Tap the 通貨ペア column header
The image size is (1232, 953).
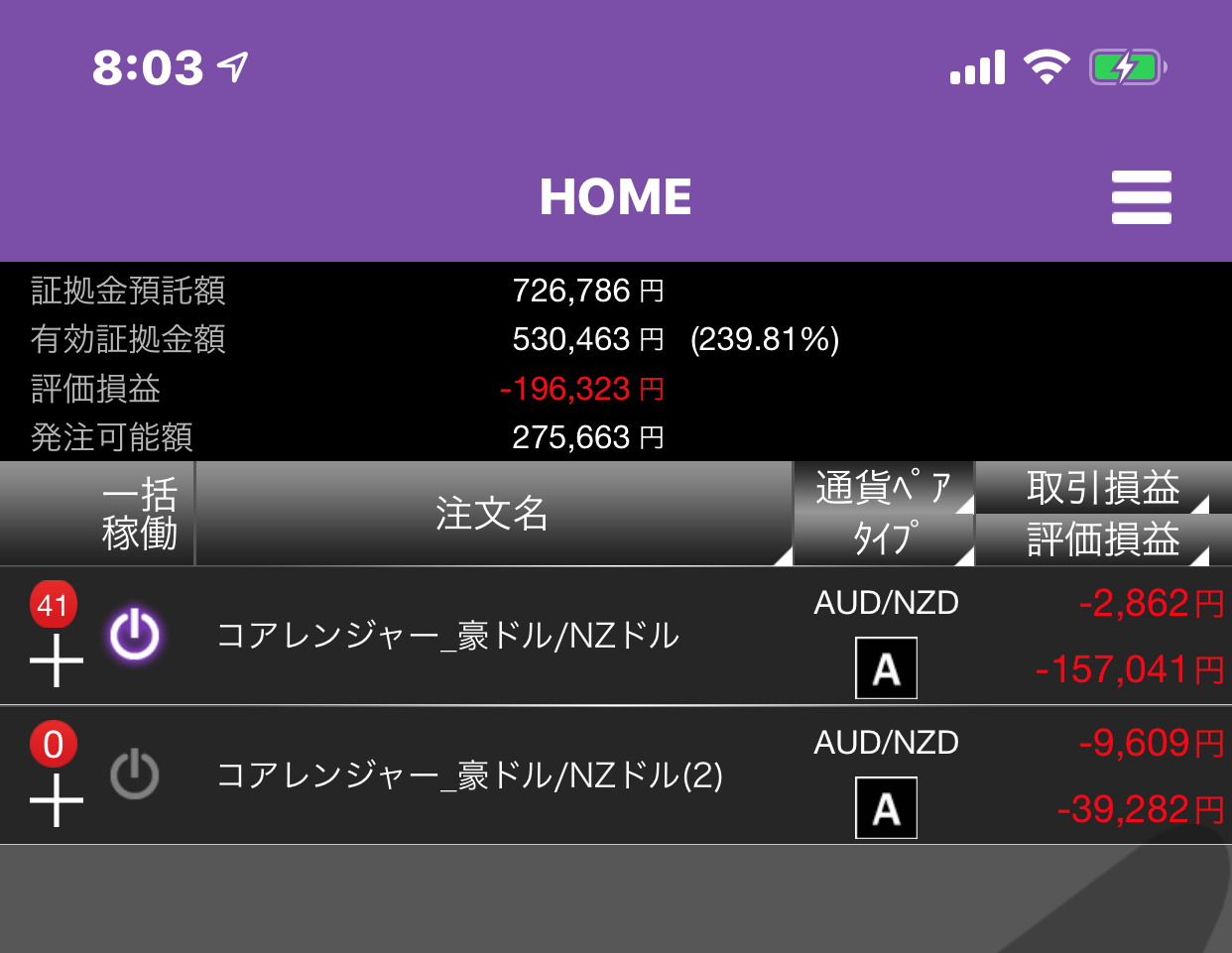(x=883, y=488)
